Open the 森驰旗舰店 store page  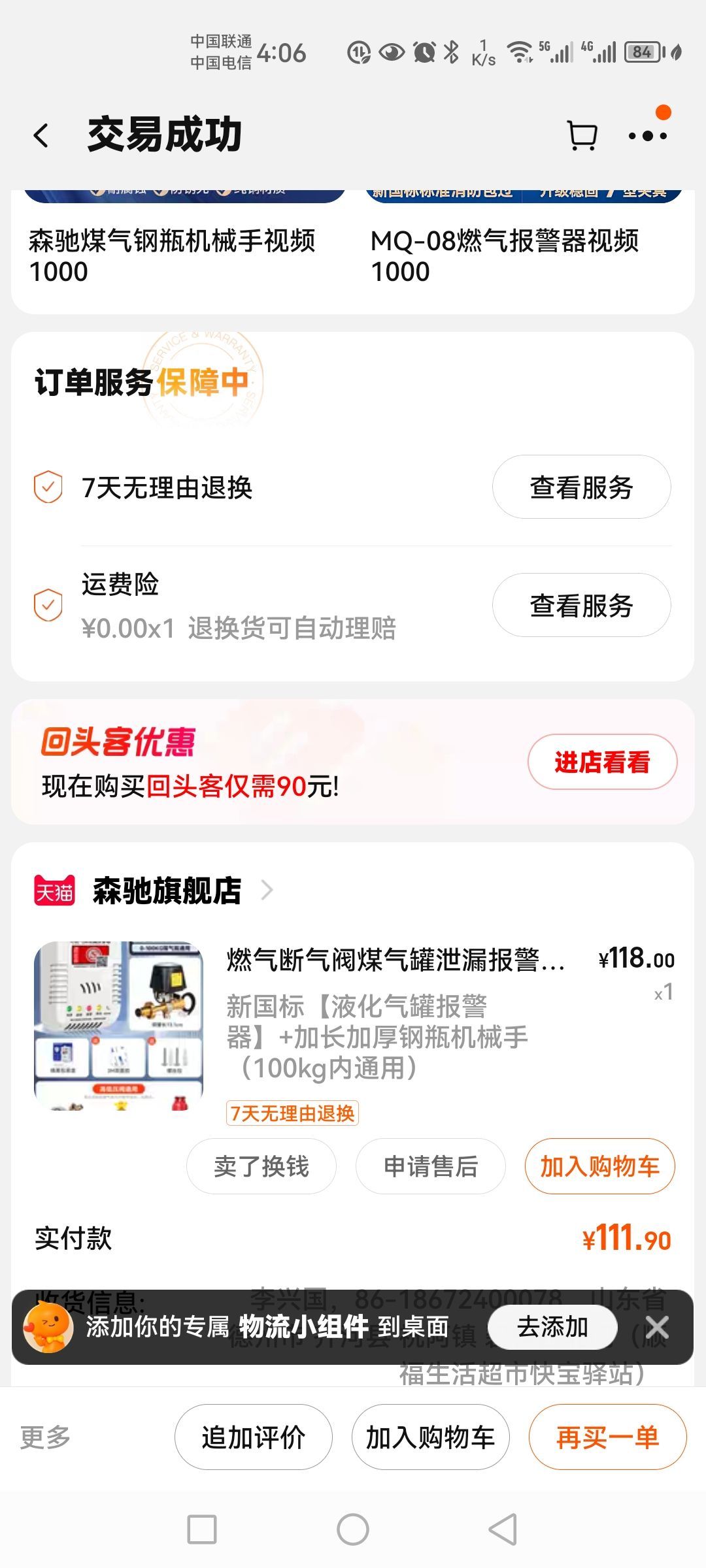click(167, 890)
